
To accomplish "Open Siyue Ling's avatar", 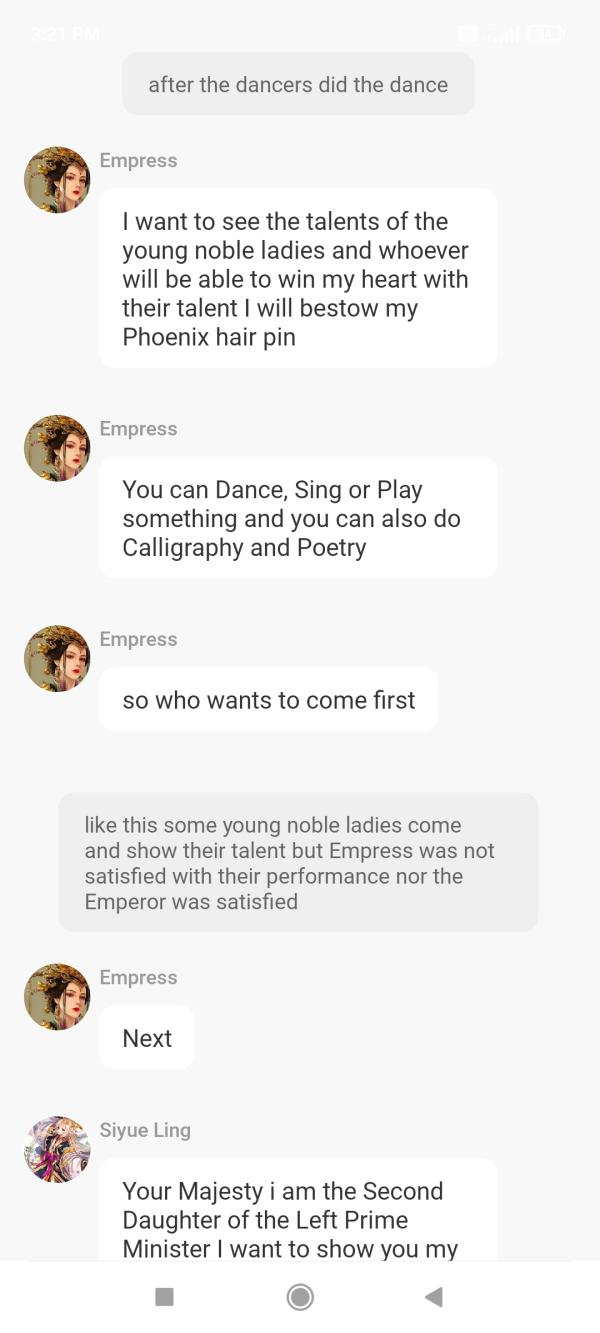I will [57, 1149].
